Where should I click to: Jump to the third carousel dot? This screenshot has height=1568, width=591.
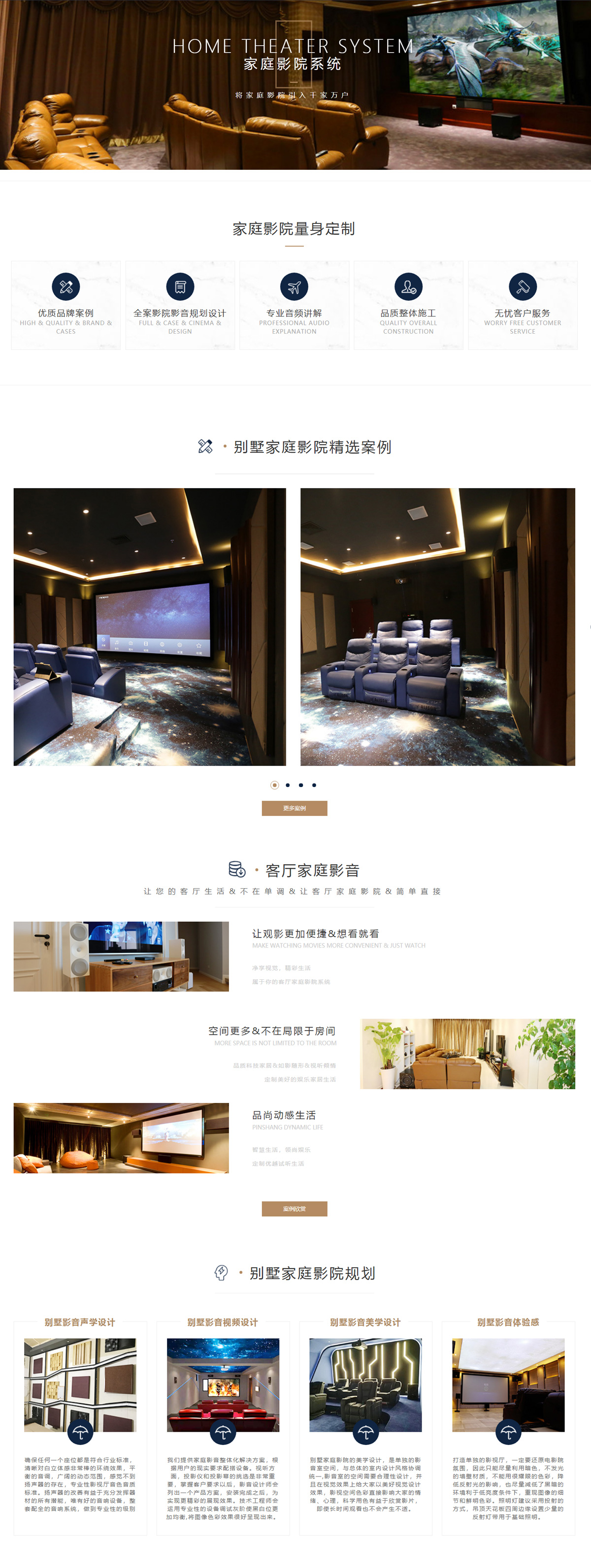coord(301,785)
